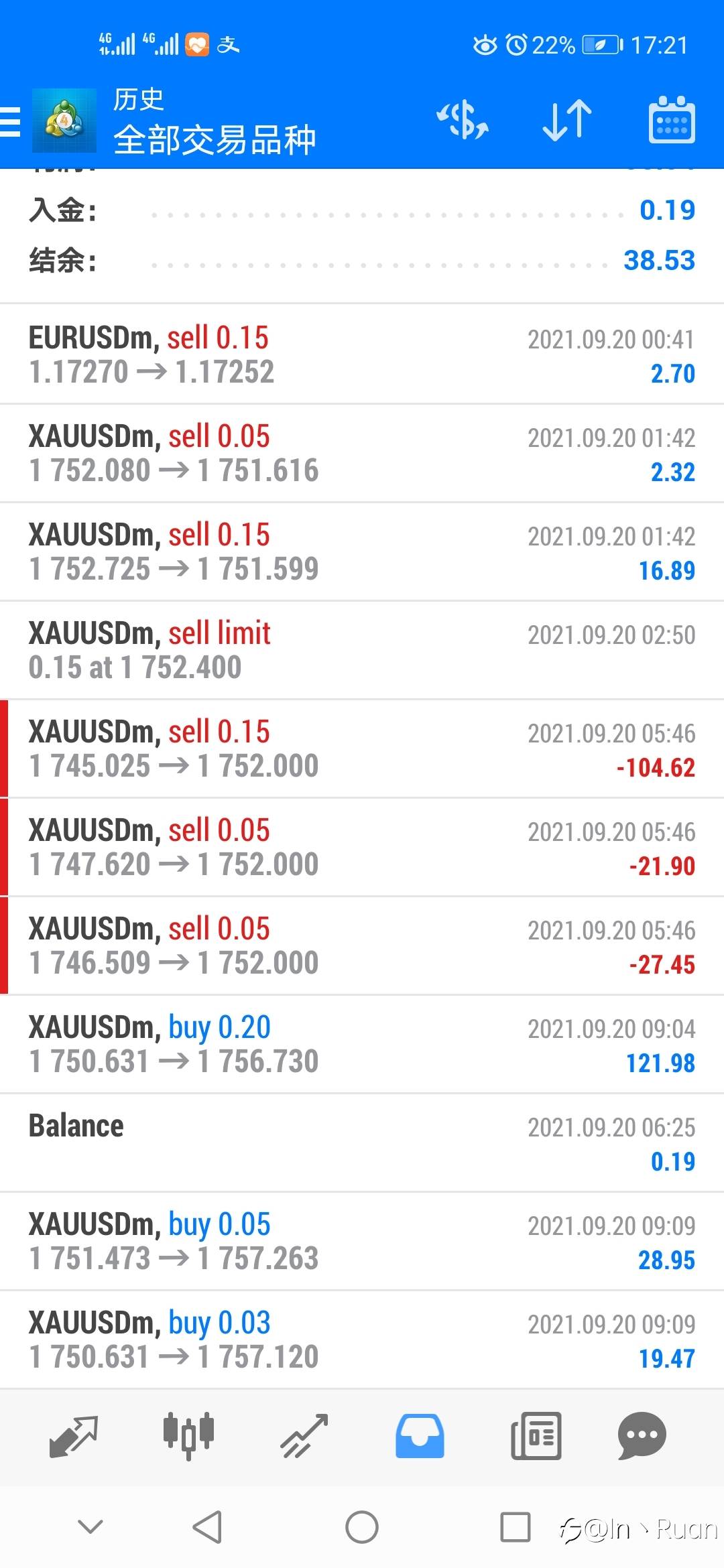The height and width of the screenshot is (1568, 724).
Task: Open the EURUSDm sell 0.15 trade
Action: pyautogui.click(x=362, y=354)
